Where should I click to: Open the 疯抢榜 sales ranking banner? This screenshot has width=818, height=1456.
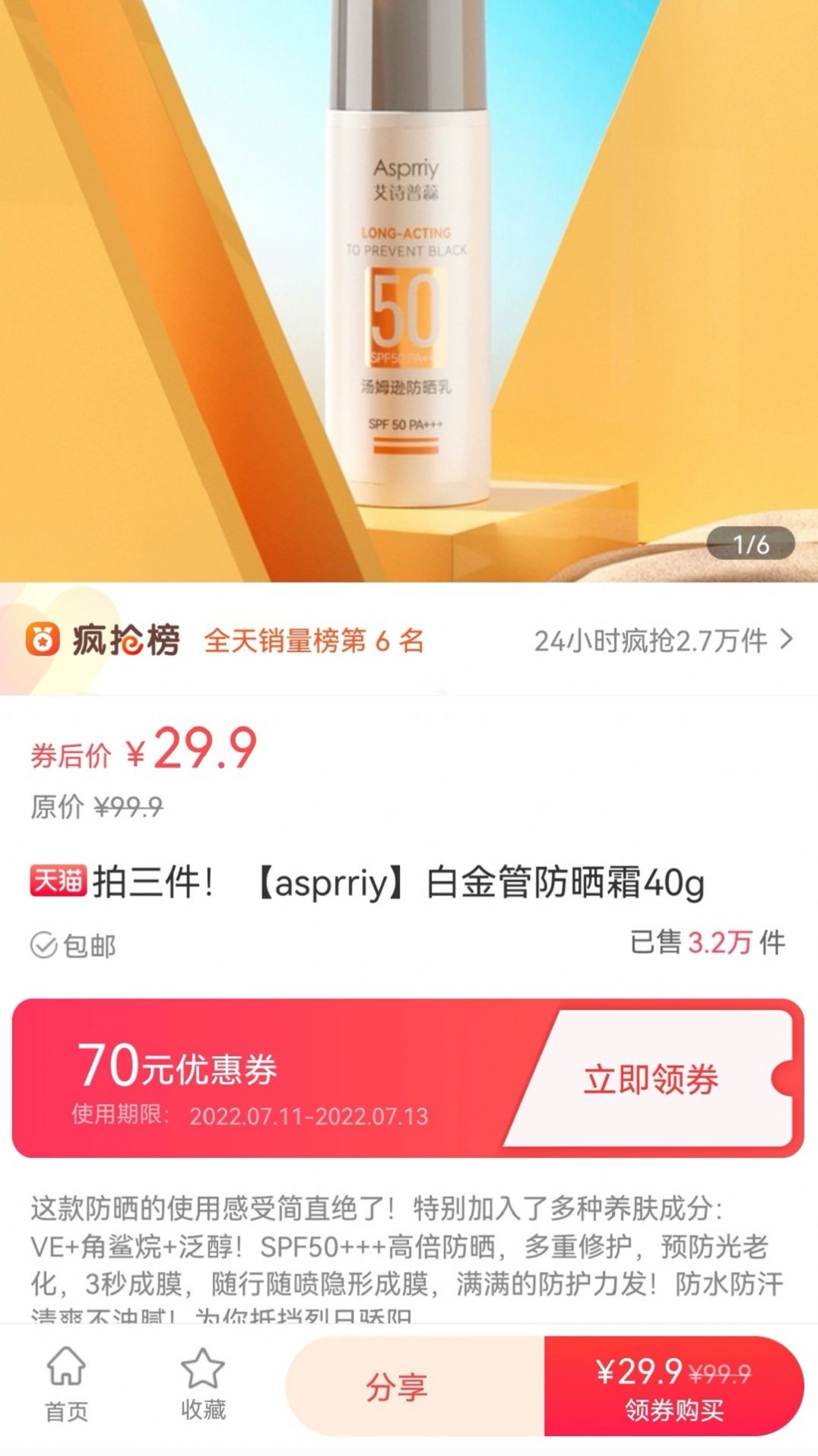[409, 640]
